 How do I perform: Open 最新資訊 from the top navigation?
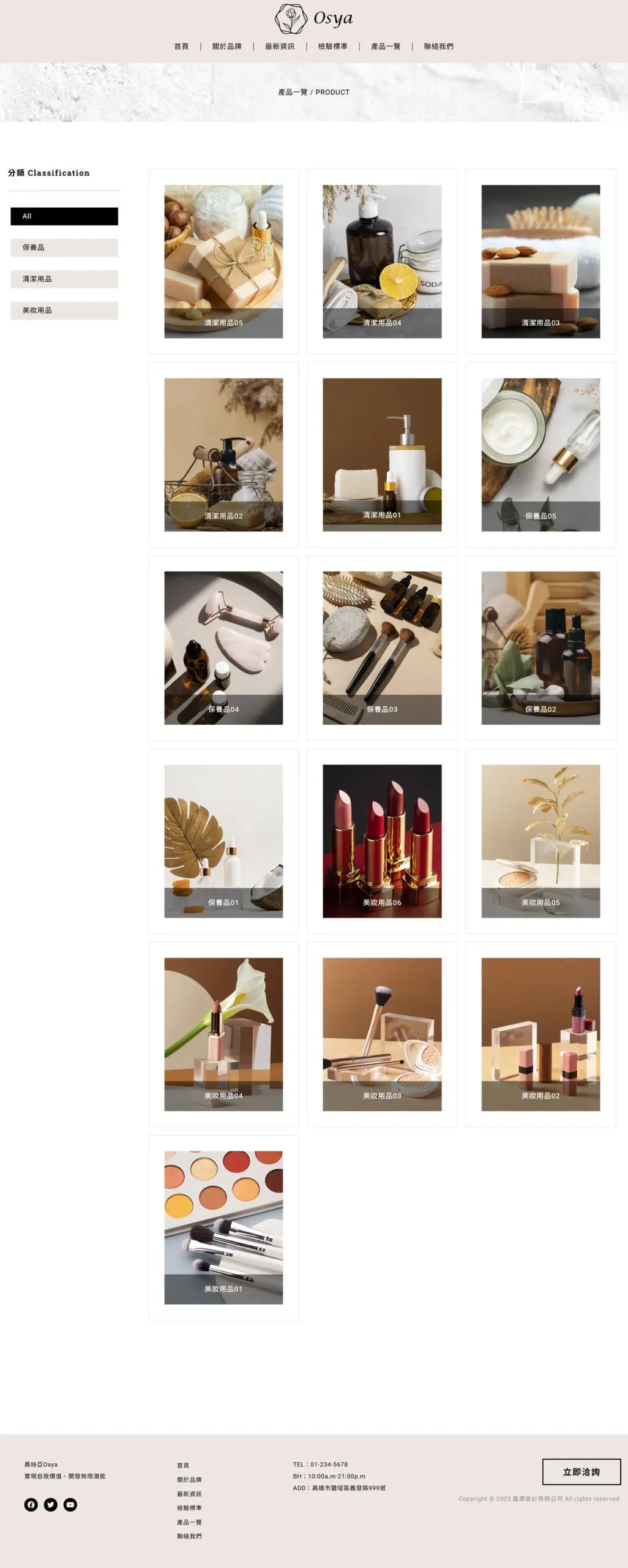click(280, 47)
